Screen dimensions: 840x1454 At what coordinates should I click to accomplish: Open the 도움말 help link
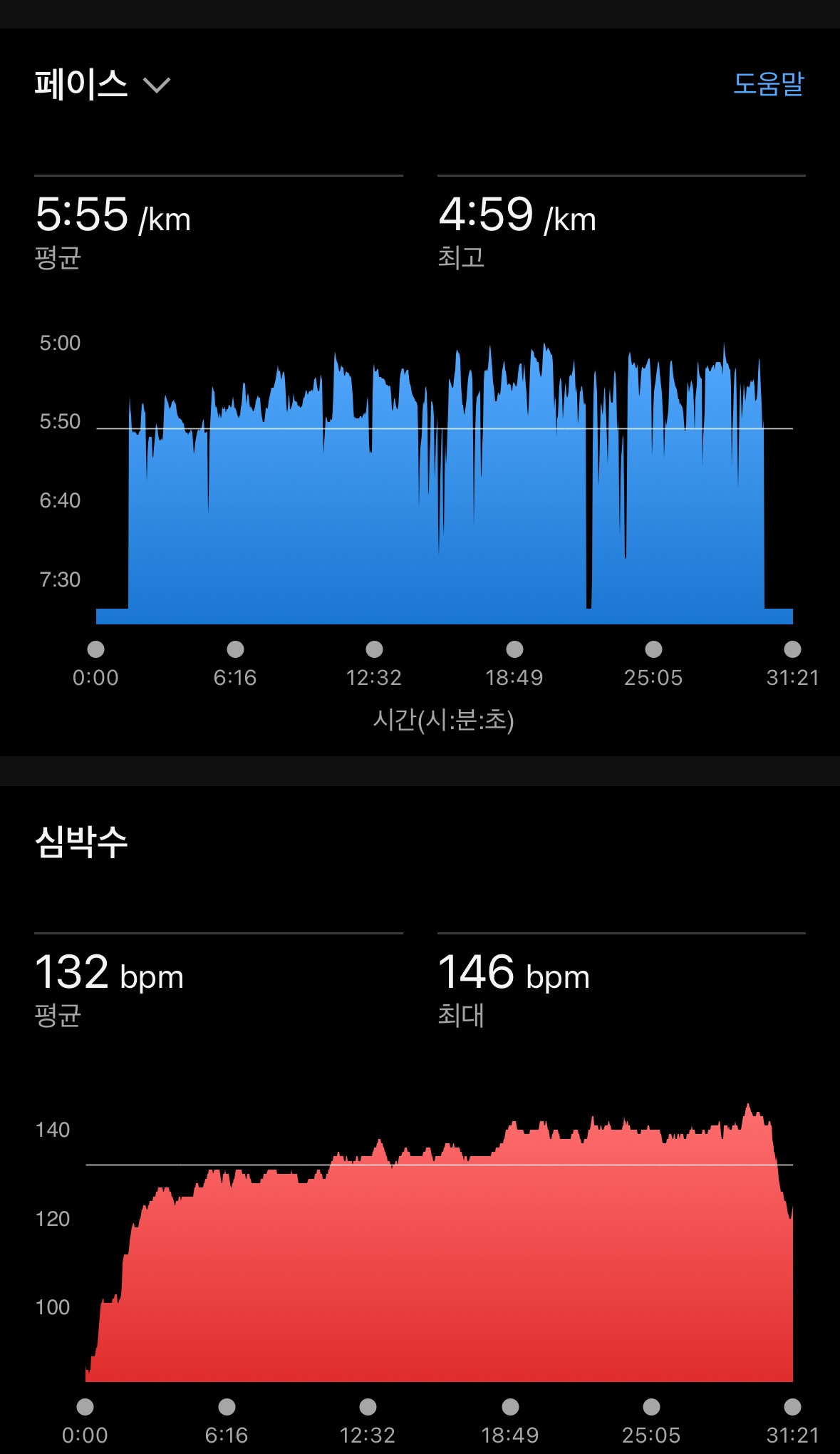[x=768, y=84]
